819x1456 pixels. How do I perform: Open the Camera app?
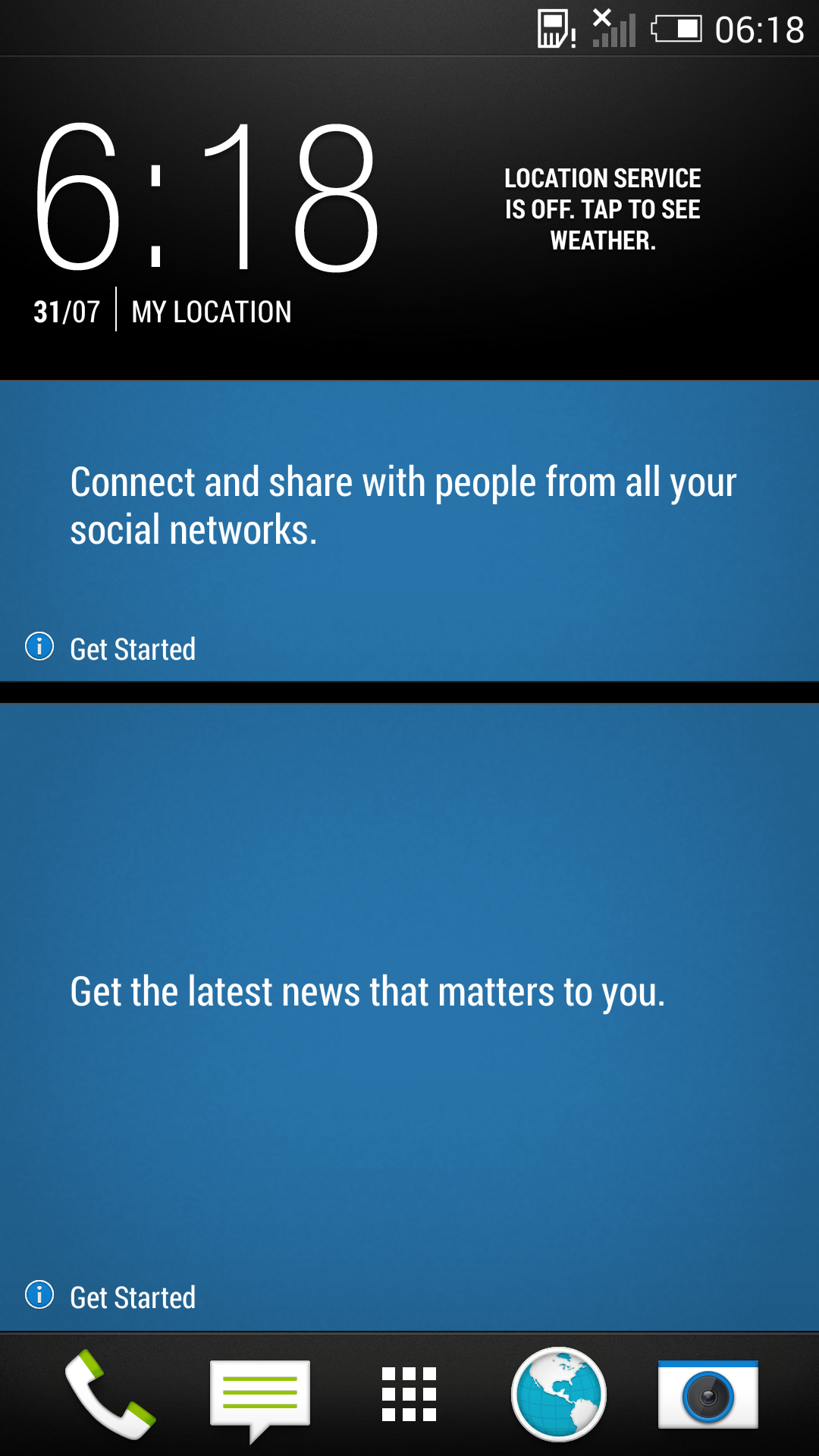708,1394
